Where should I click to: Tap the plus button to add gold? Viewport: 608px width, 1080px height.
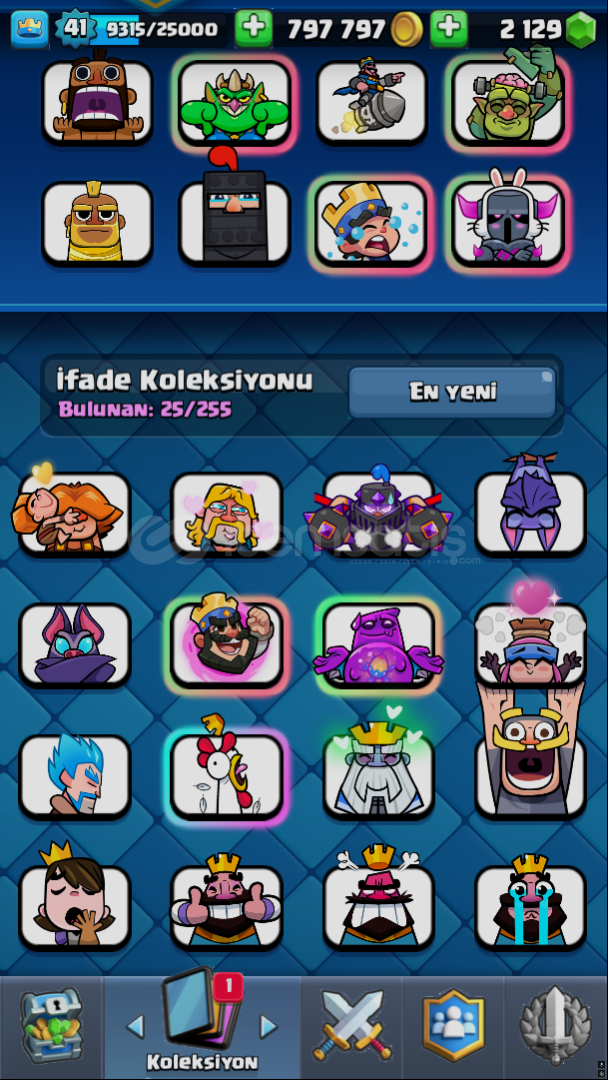(x=253, y=28)
